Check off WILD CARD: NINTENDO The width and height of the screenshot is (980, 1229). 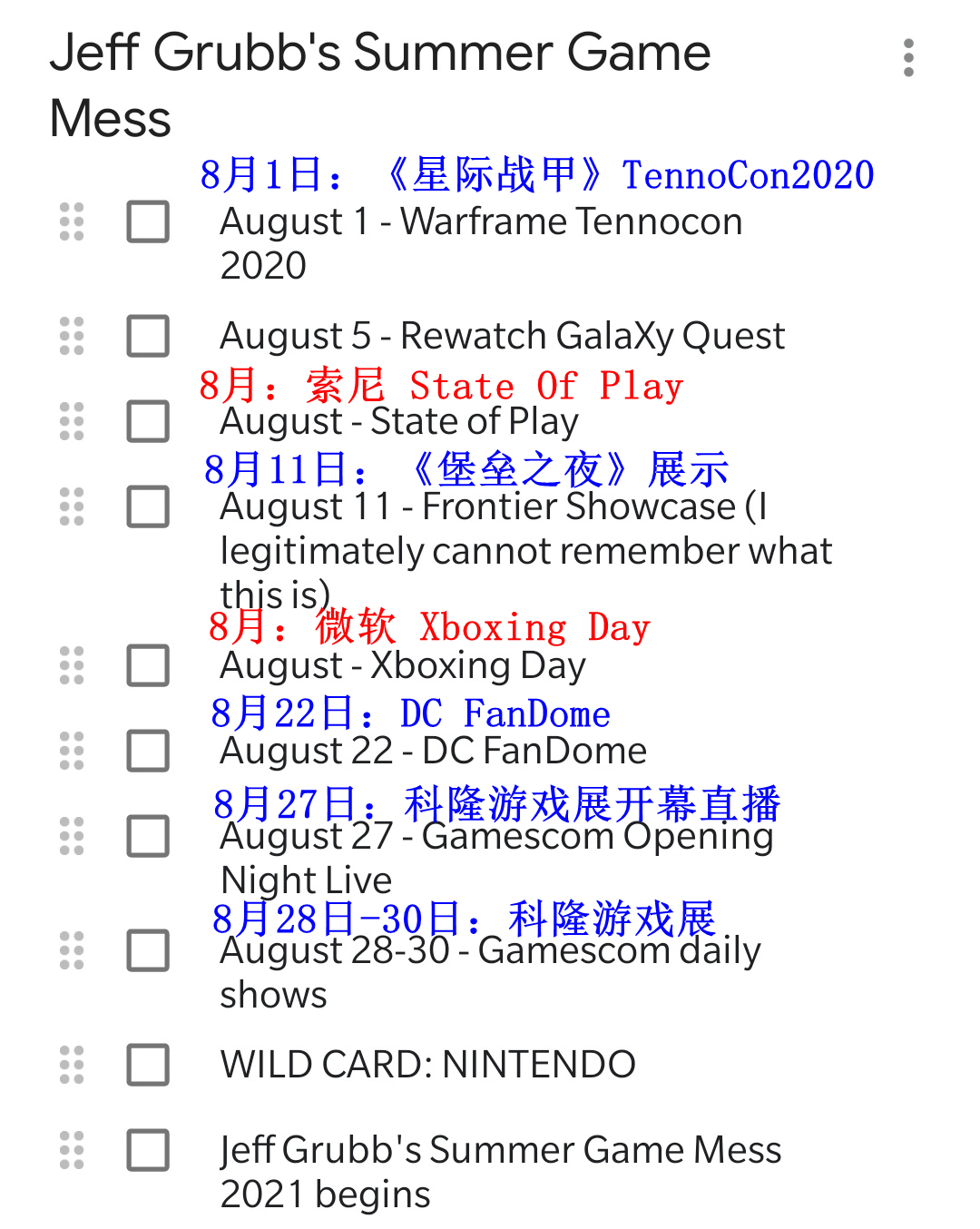click(148, 1065)
